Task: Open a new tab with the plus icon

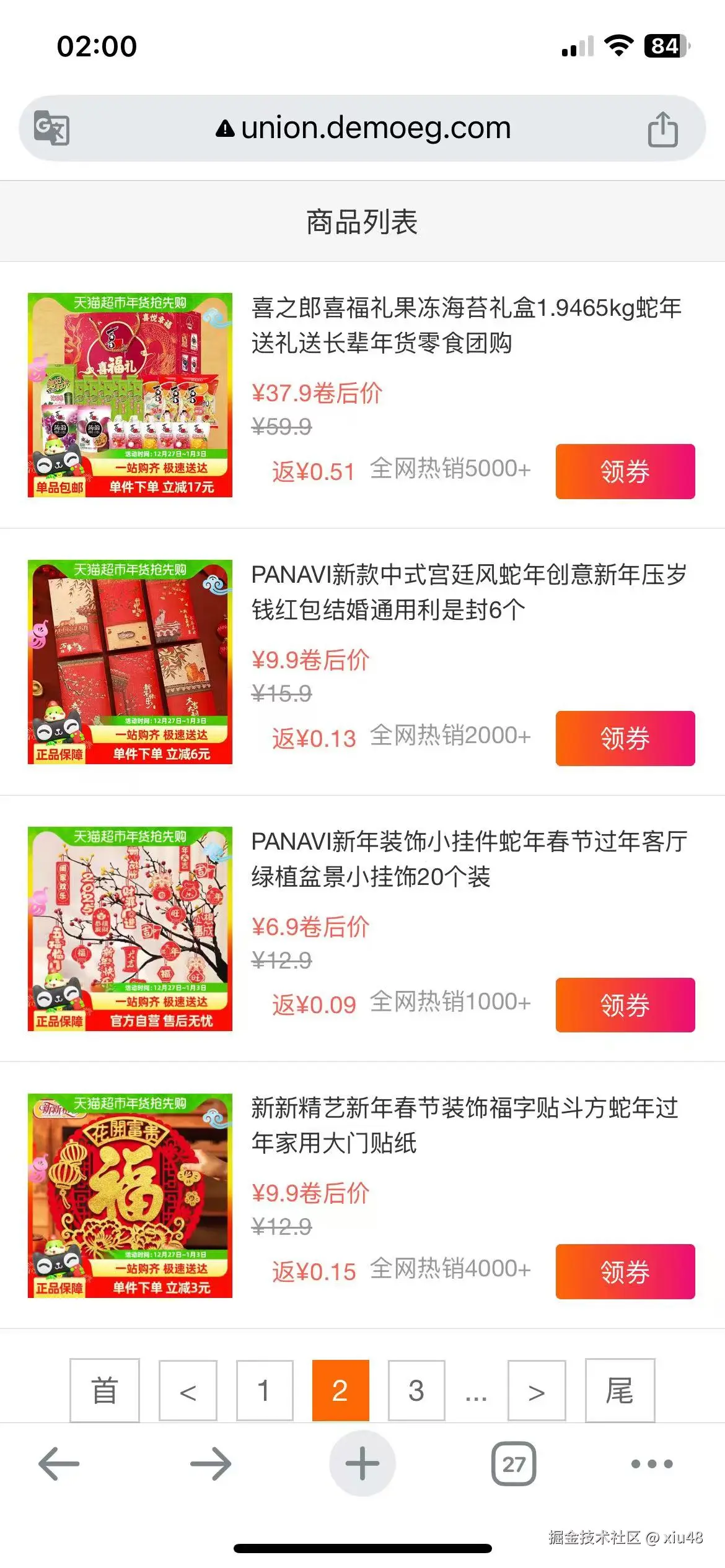Action: pyautogui.click(x=362, y=1463)
